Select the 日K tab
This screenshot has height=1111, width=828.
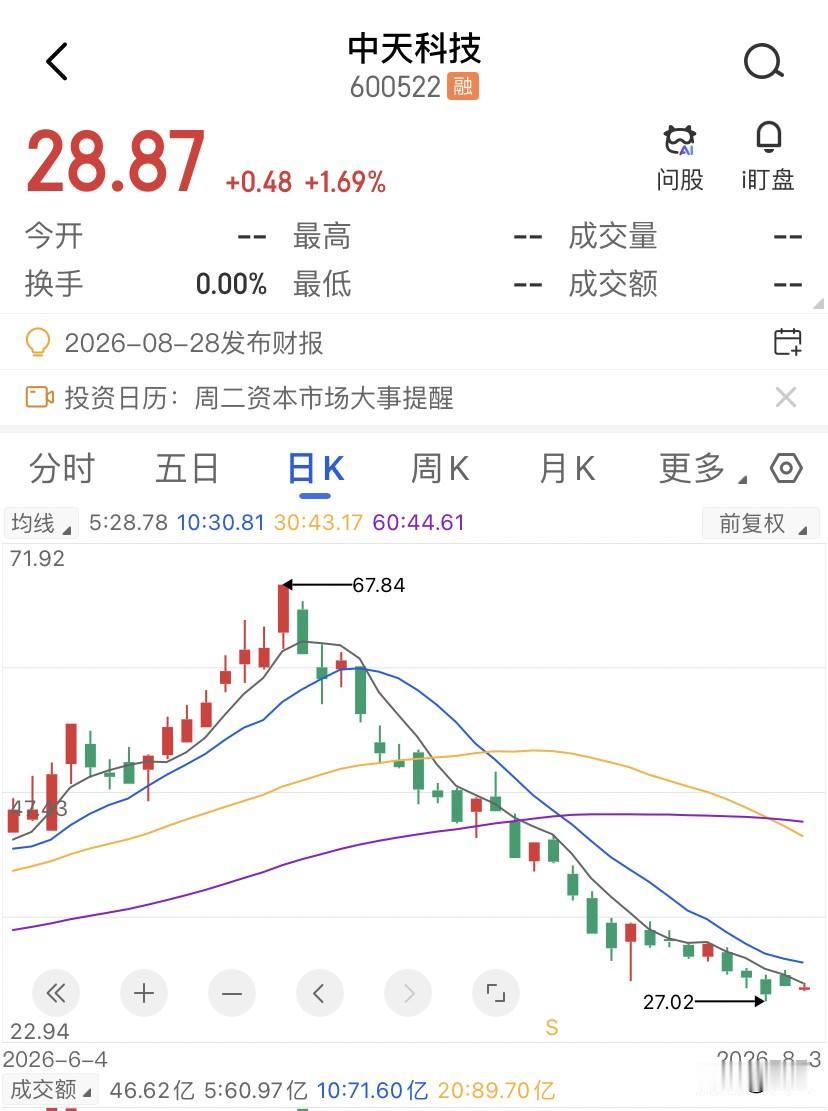316,469
